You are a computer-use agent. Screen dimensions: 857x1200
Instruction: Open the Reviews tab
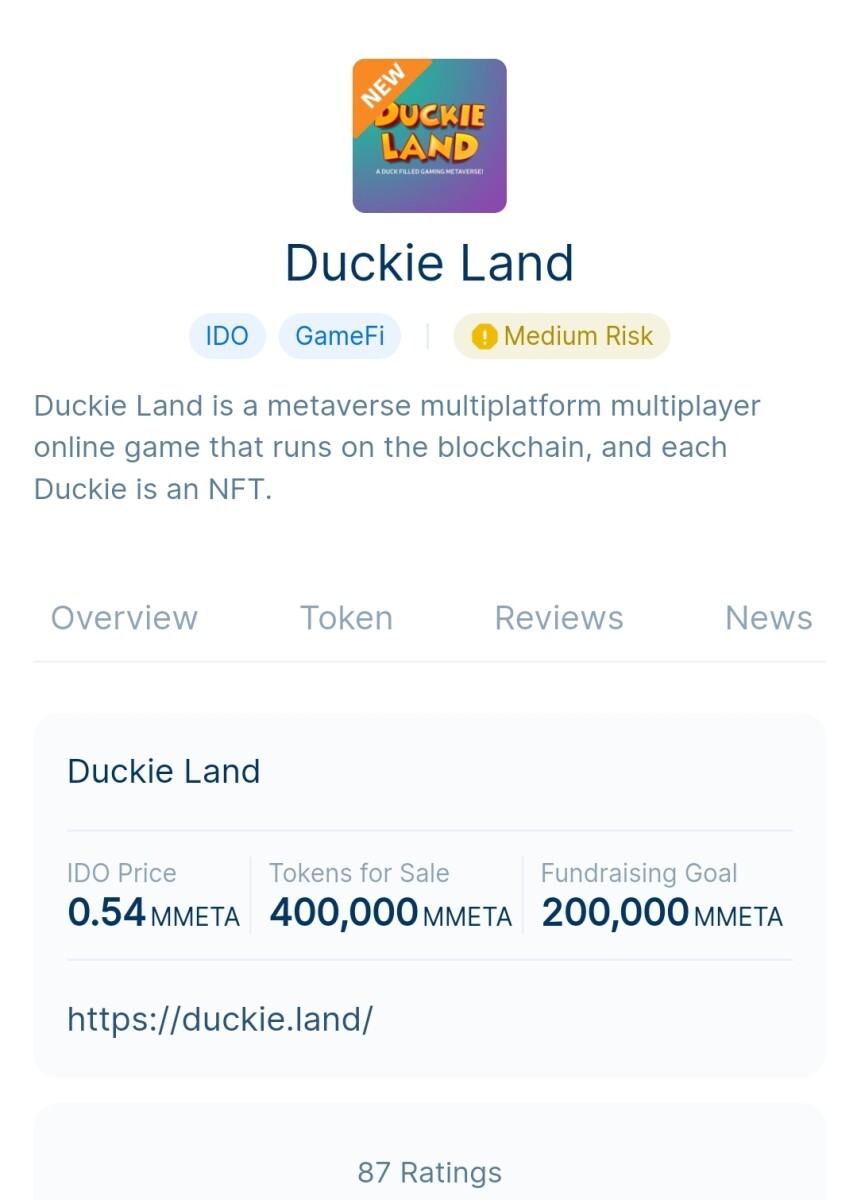click(558, 618)
